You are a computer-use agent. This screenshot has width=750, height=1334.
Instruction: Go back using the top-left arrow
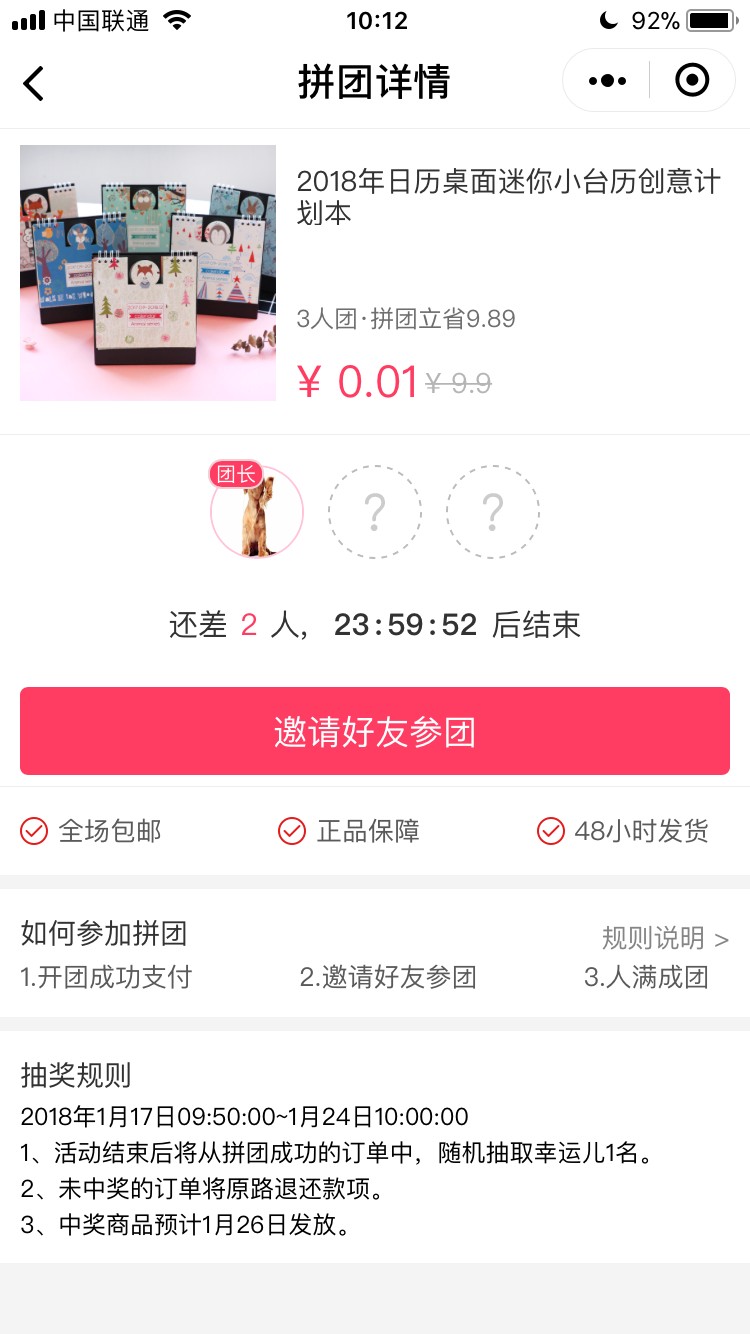click(33, 82)
